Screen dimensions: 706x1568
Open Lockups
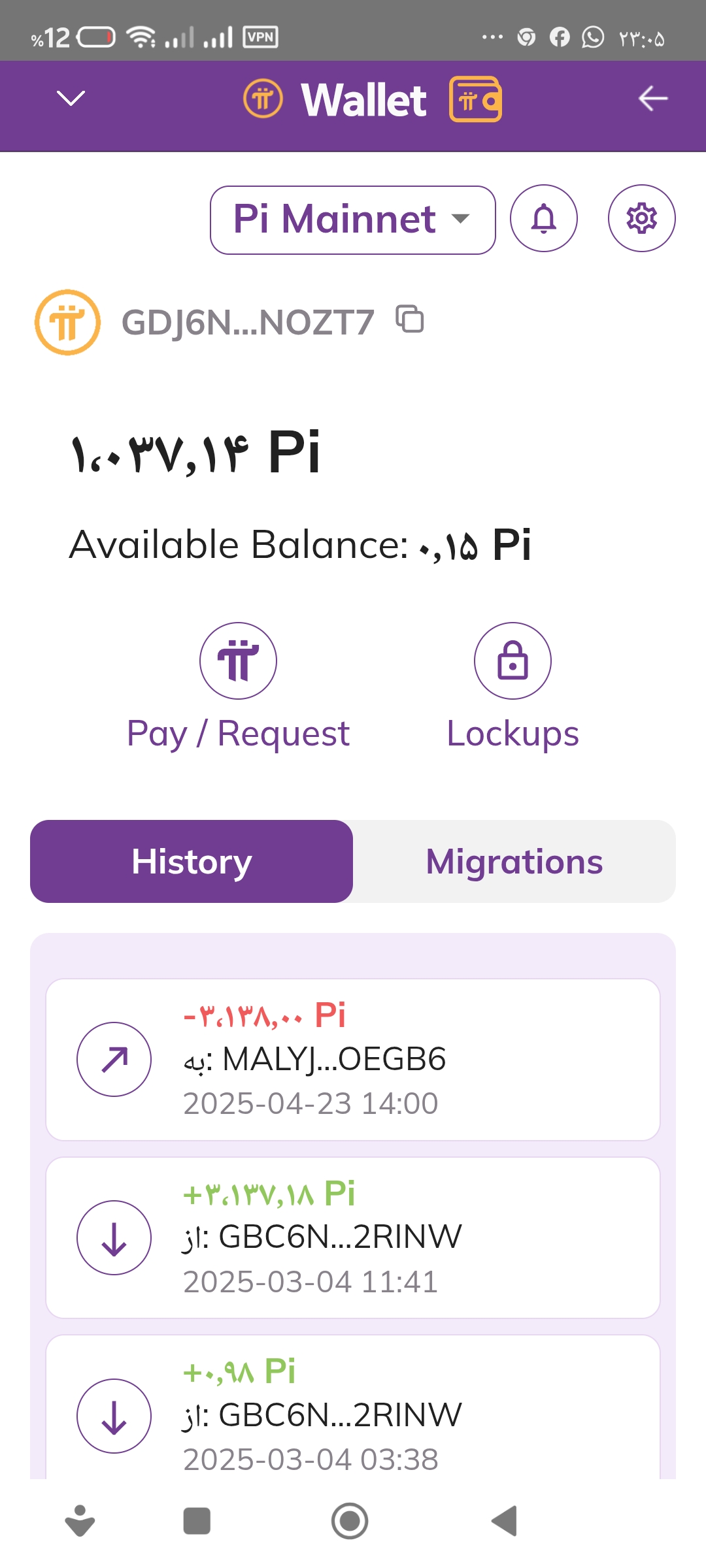click(x=513, y=687)
